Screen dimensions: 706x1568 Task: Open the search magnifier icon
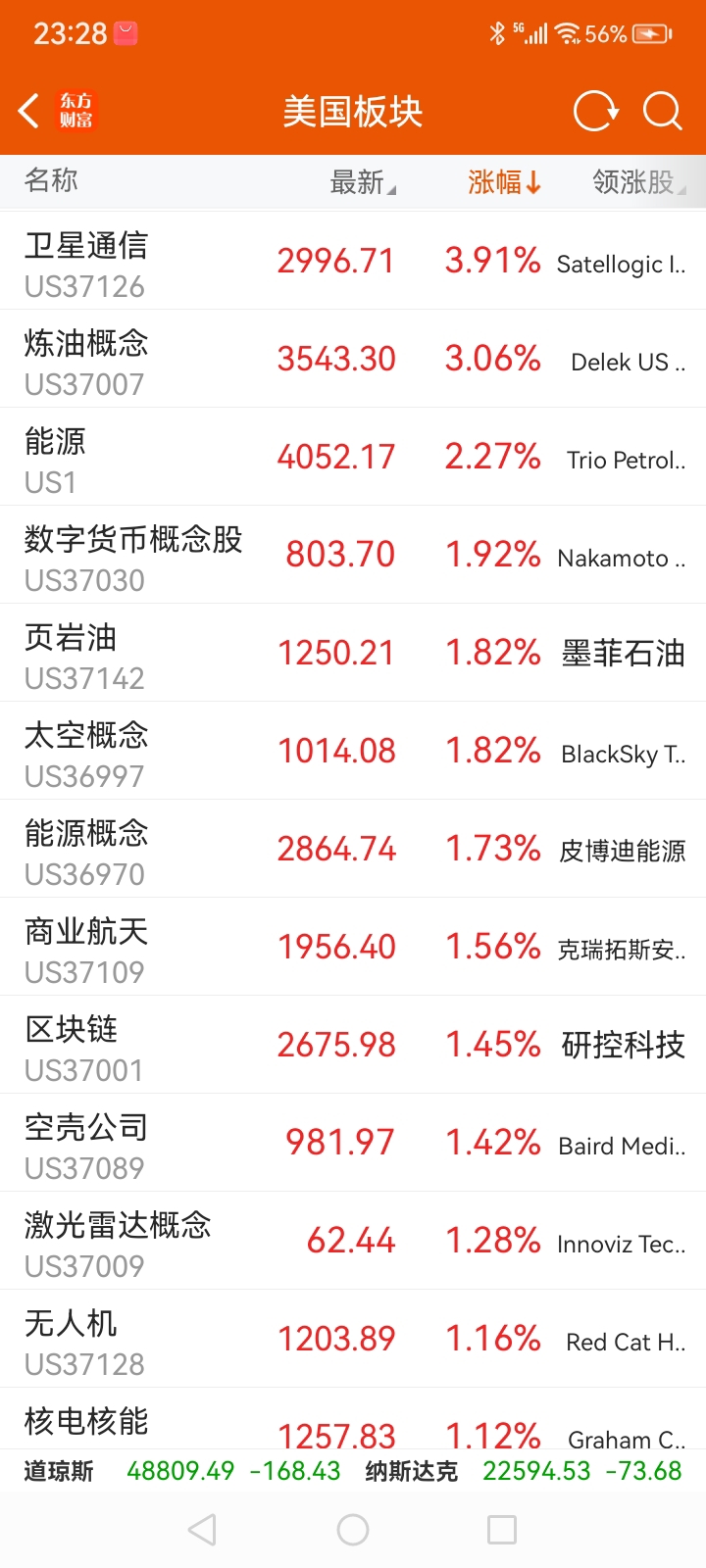662,111
